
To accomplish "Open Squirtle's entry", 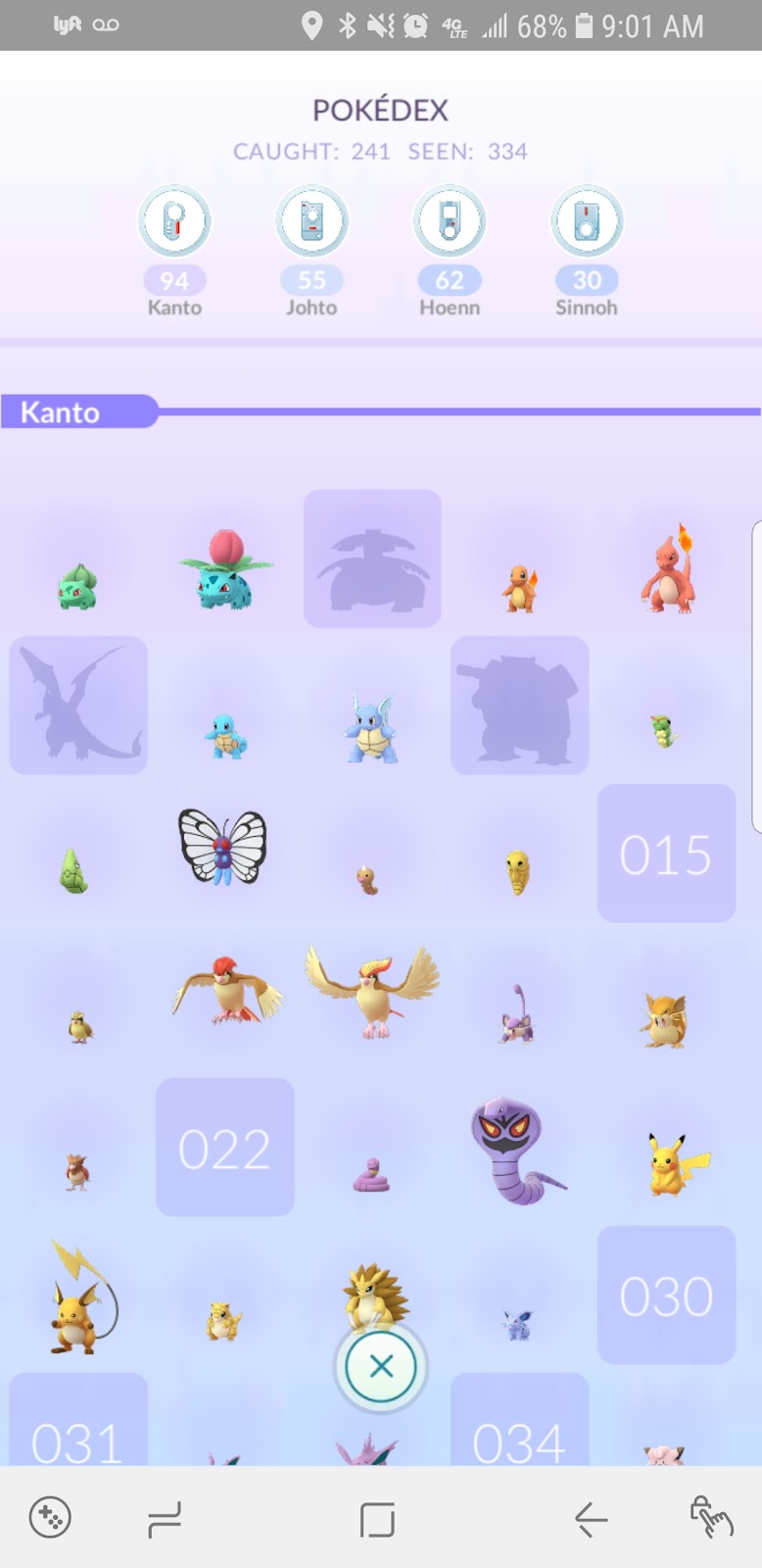I will (225, 735).
